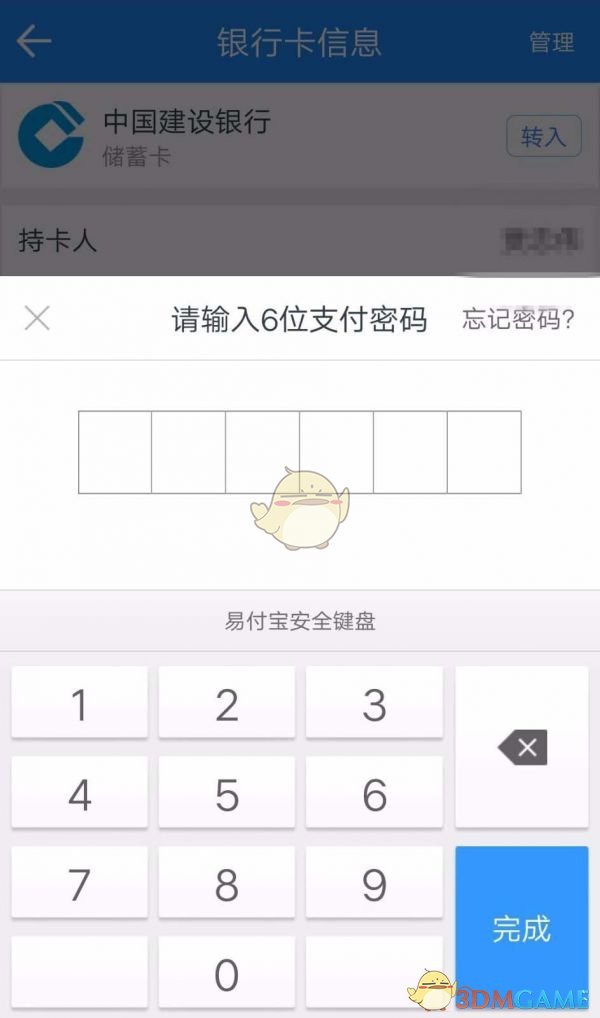Close the payment password dialog
Screen dimensions: 600x1018
[x=37, y=319]
